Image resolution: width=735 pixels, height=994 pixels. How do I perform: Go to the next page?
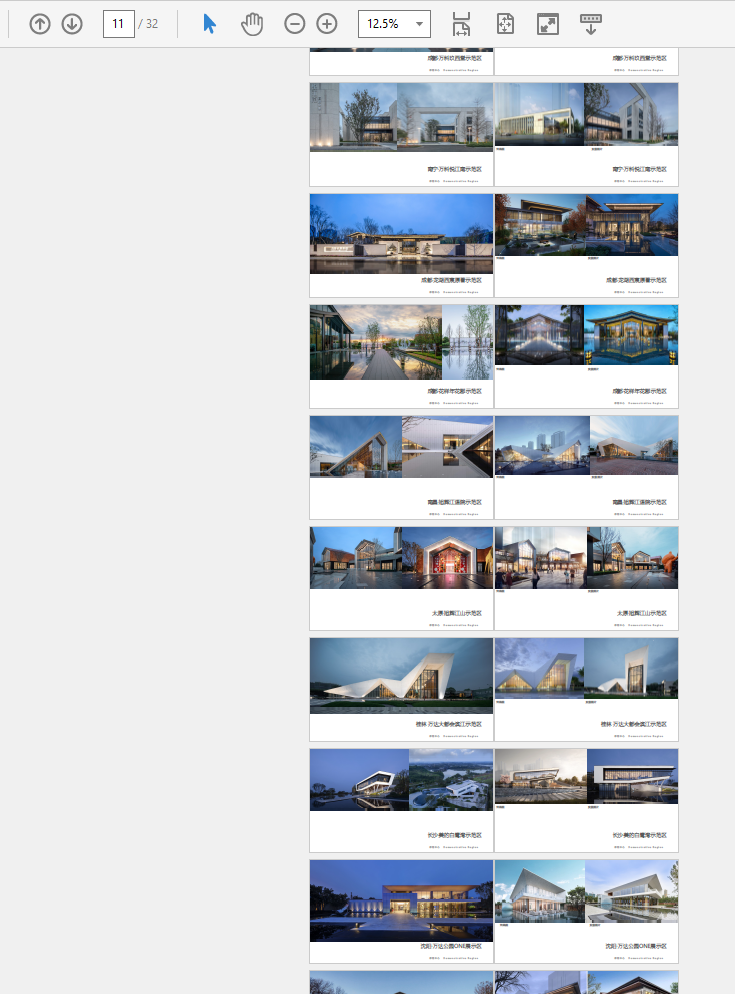click(72, 24)
